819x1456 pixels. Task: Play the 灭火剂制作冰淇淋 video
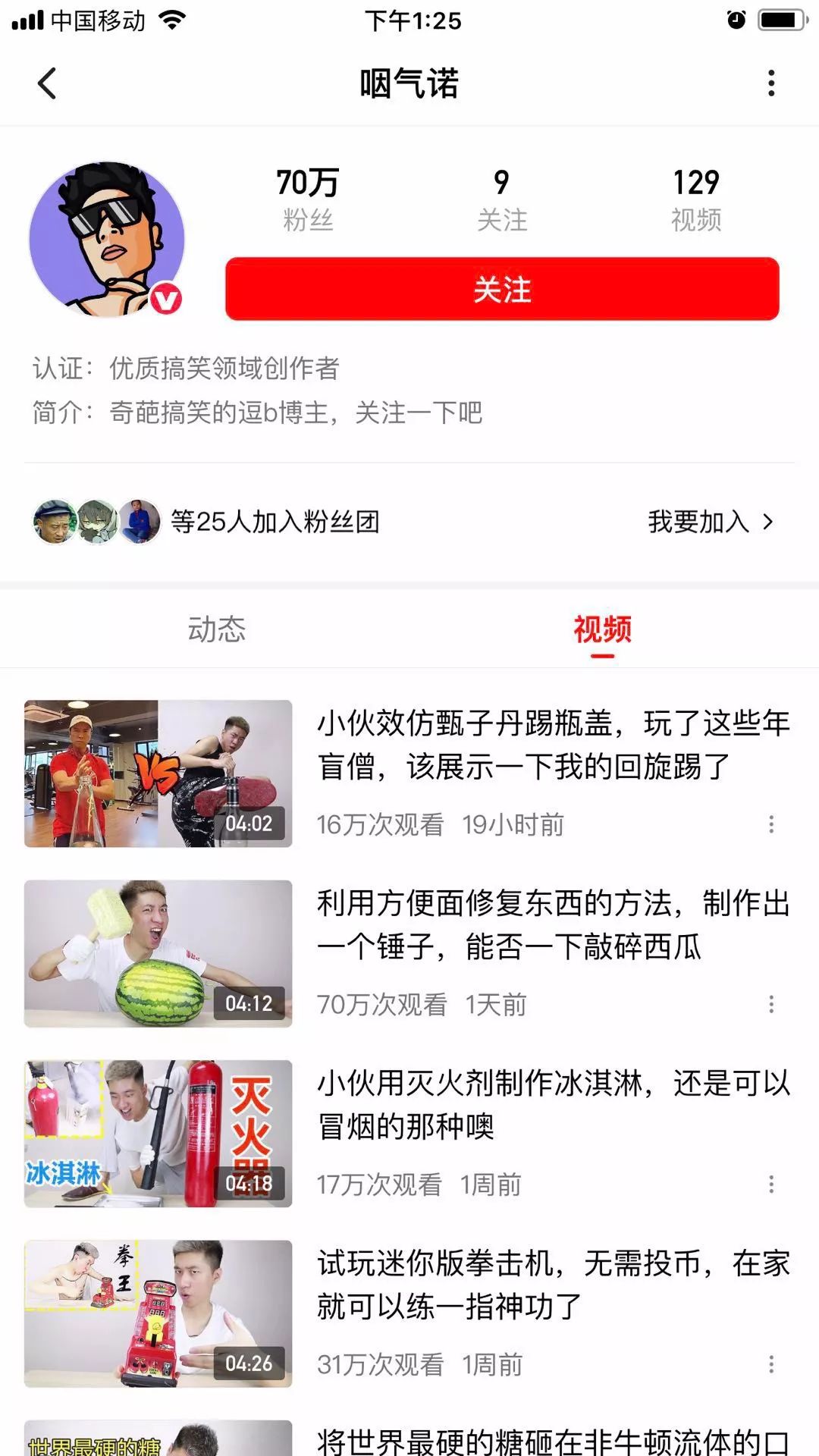[x=158, y=1134]
